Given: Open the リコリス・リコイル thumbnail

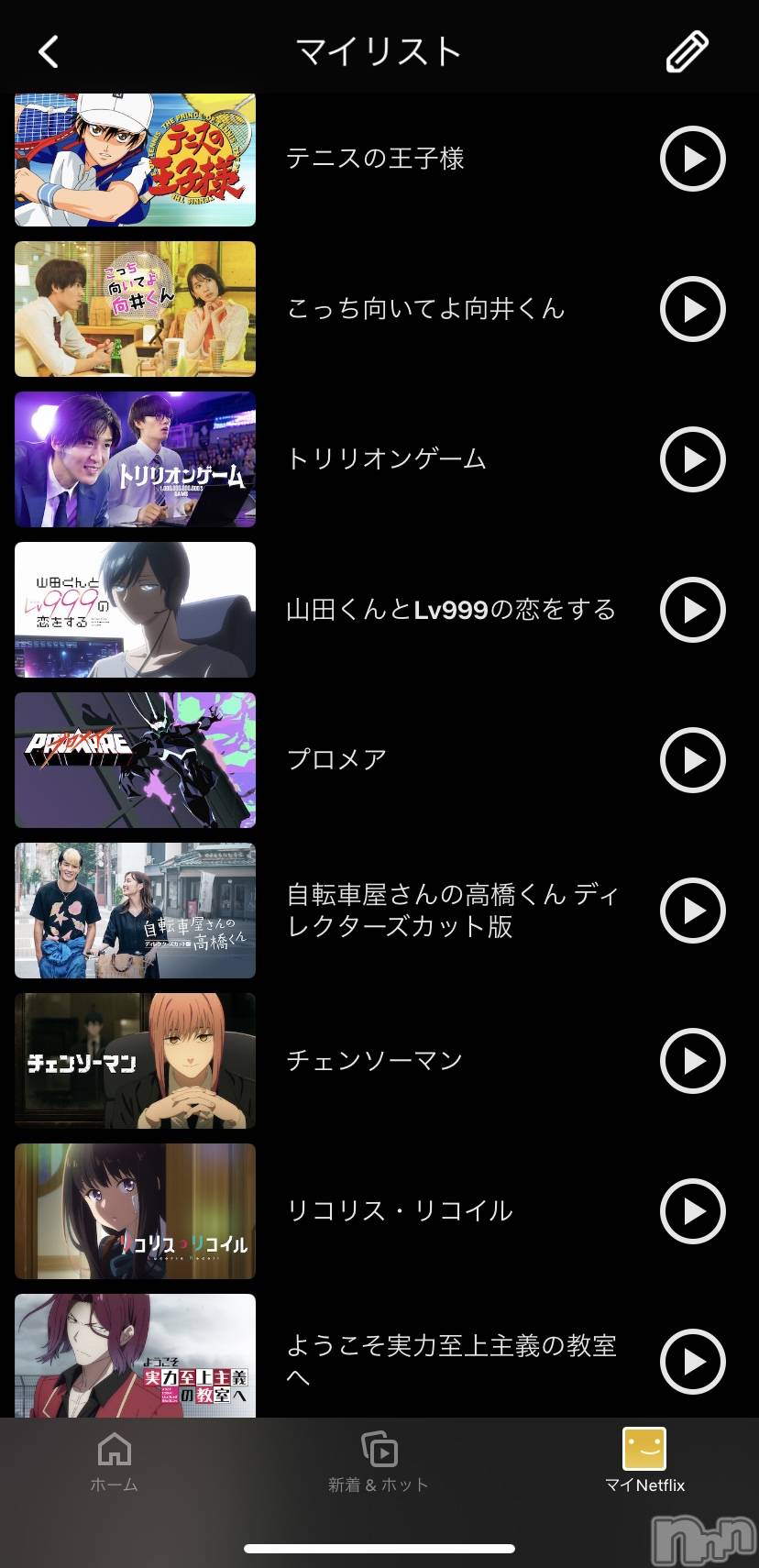Looking at the screenshot, I should (135, 1211).
